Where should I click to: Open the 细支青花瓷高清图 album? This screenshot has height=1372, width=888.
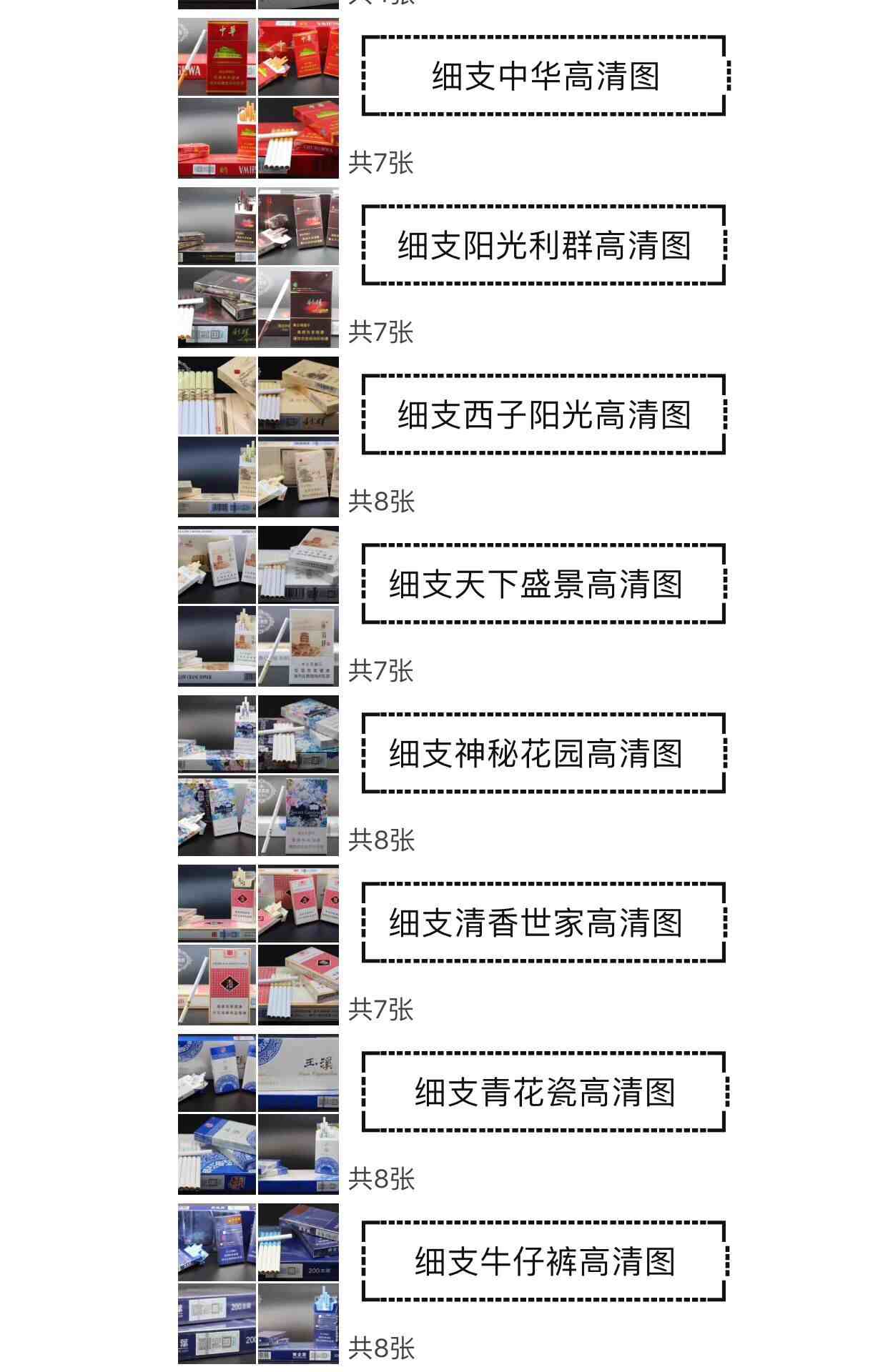point(544,1092)
